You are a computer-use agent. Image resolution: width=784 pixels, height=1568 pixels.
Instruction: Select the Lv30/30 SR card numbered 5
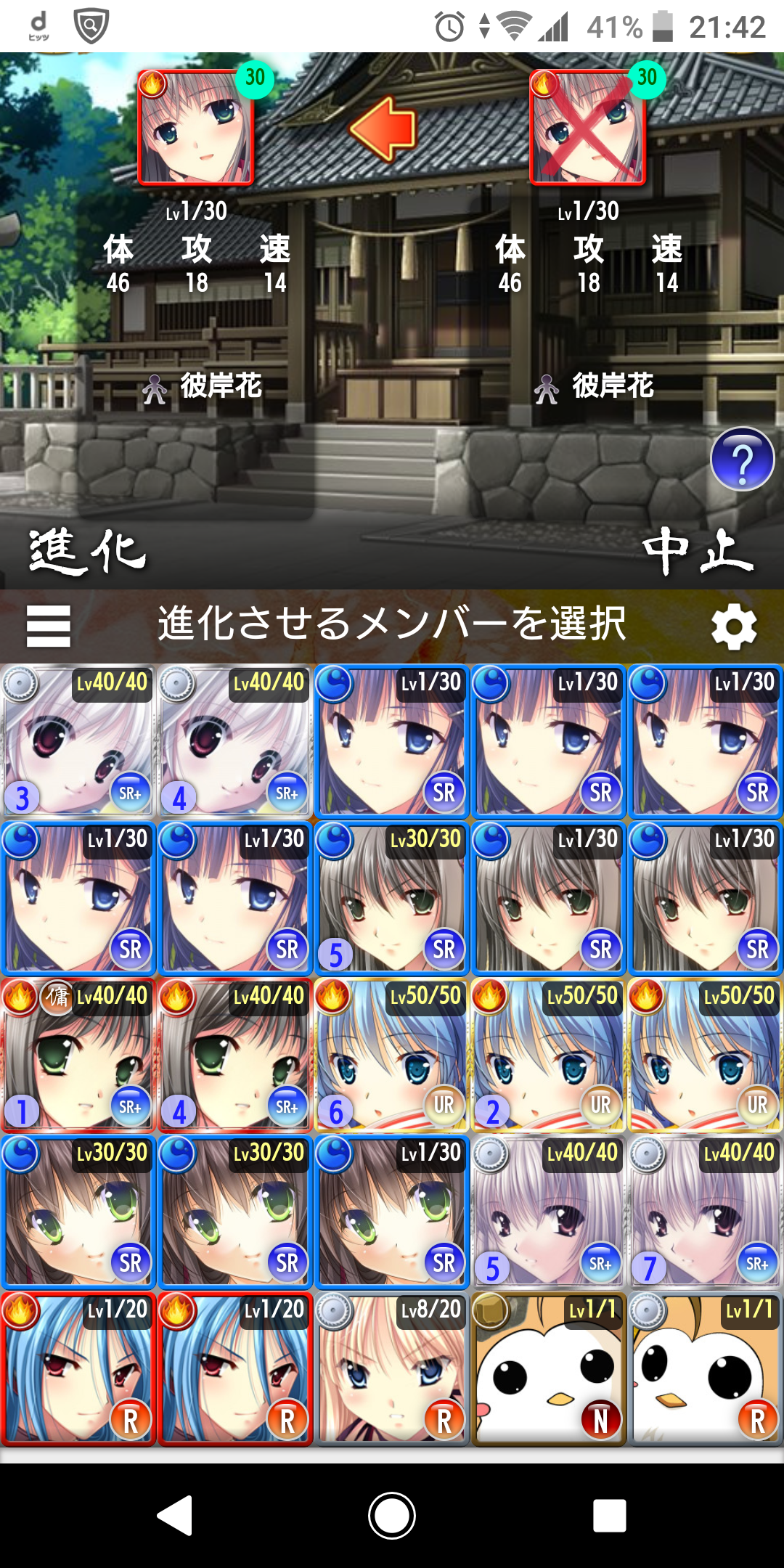tap(392, 898)
